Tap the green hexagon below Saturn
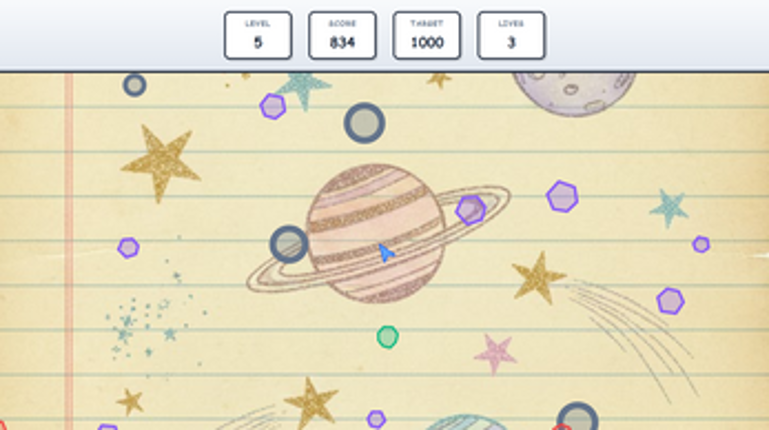The height and width of the screenshot is (430, 769). coord(388,337)
